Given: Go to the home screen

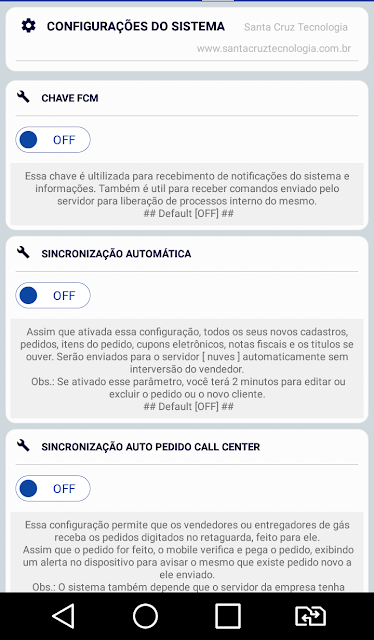Looking at the screenshot, I should tap(145, 616).
